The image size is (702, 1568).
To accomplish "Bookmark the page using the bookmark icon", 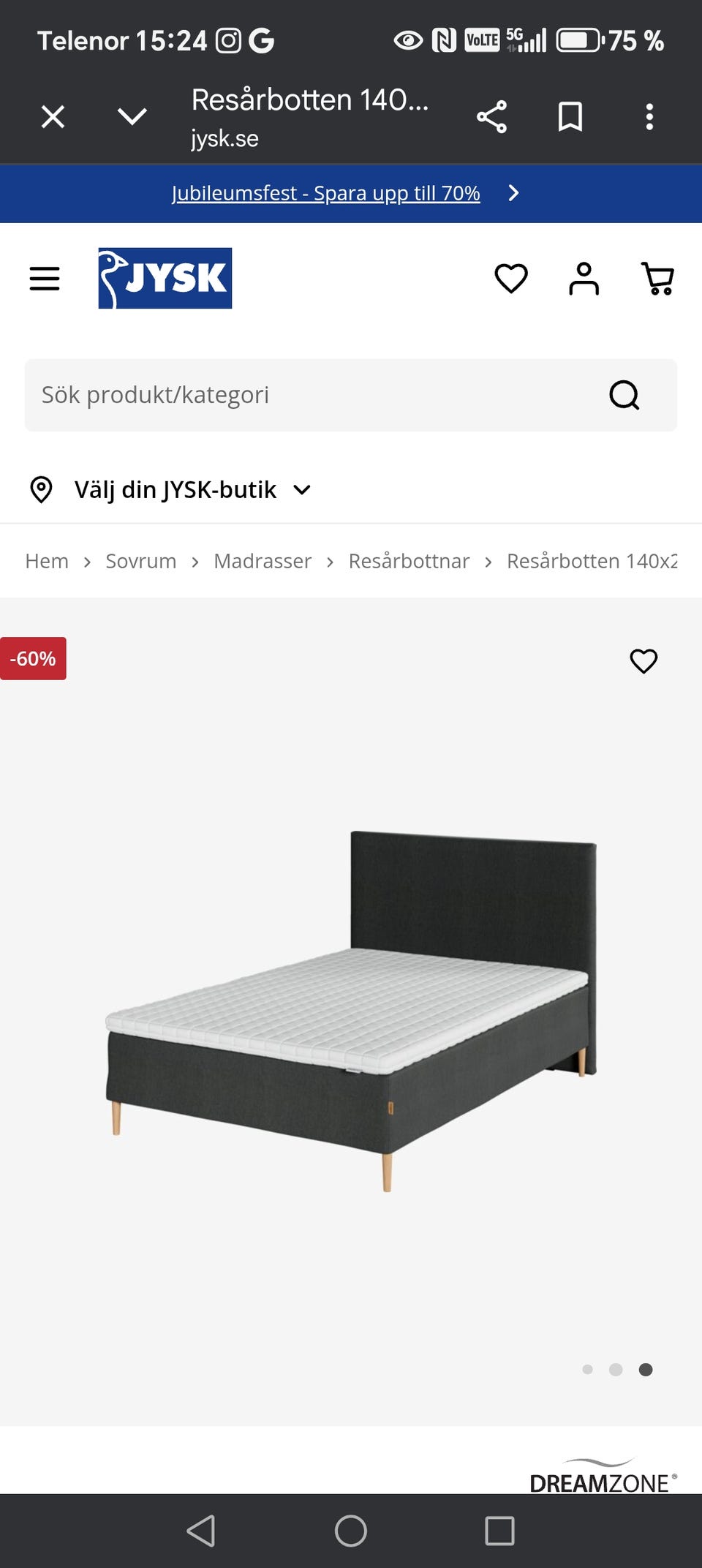I will [570, 116].
